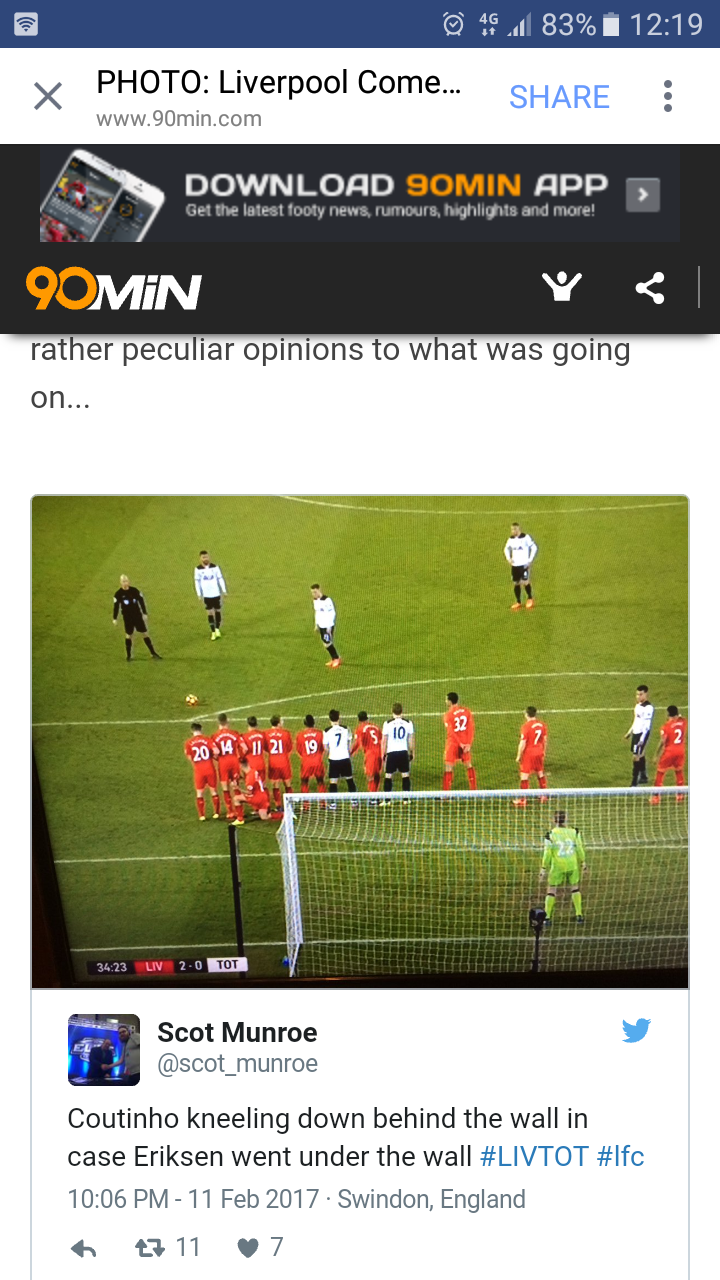The image size is (720, 1280).
Task: Open the 90min fan profile icon
Action: pyautogui.click(x=562, y=288)
